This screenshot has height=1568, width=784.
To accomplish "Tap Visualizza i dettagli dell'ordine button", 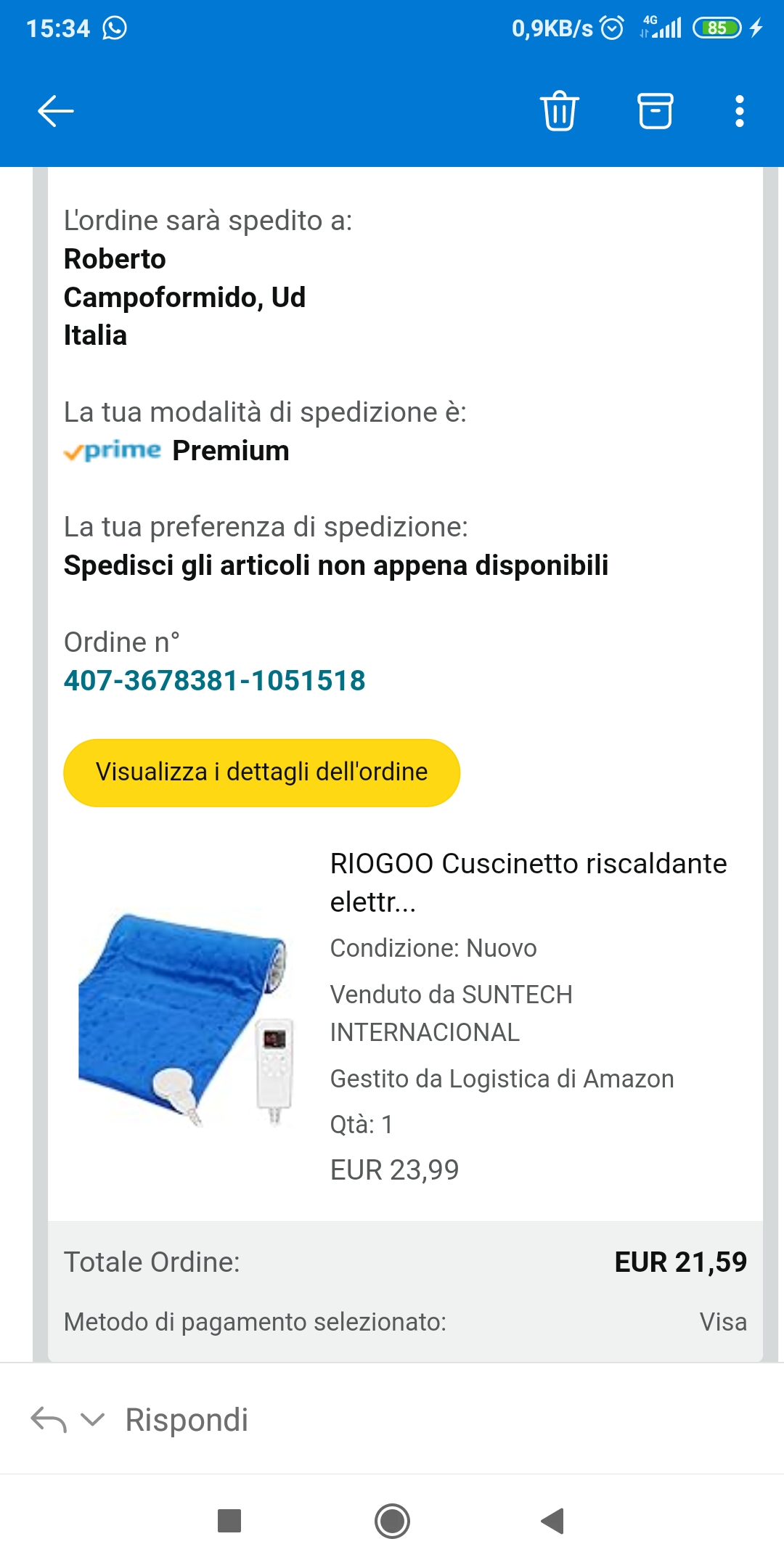I will coord(261,772).
